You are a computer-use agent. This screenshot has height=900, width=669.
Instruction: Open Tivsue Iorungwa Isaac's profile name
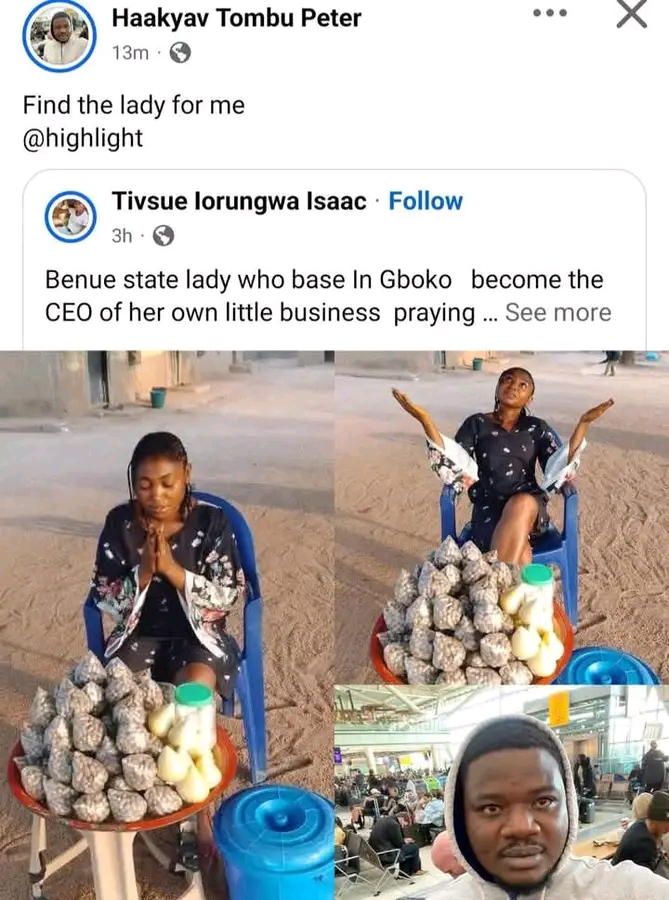[x=238, y=201]
